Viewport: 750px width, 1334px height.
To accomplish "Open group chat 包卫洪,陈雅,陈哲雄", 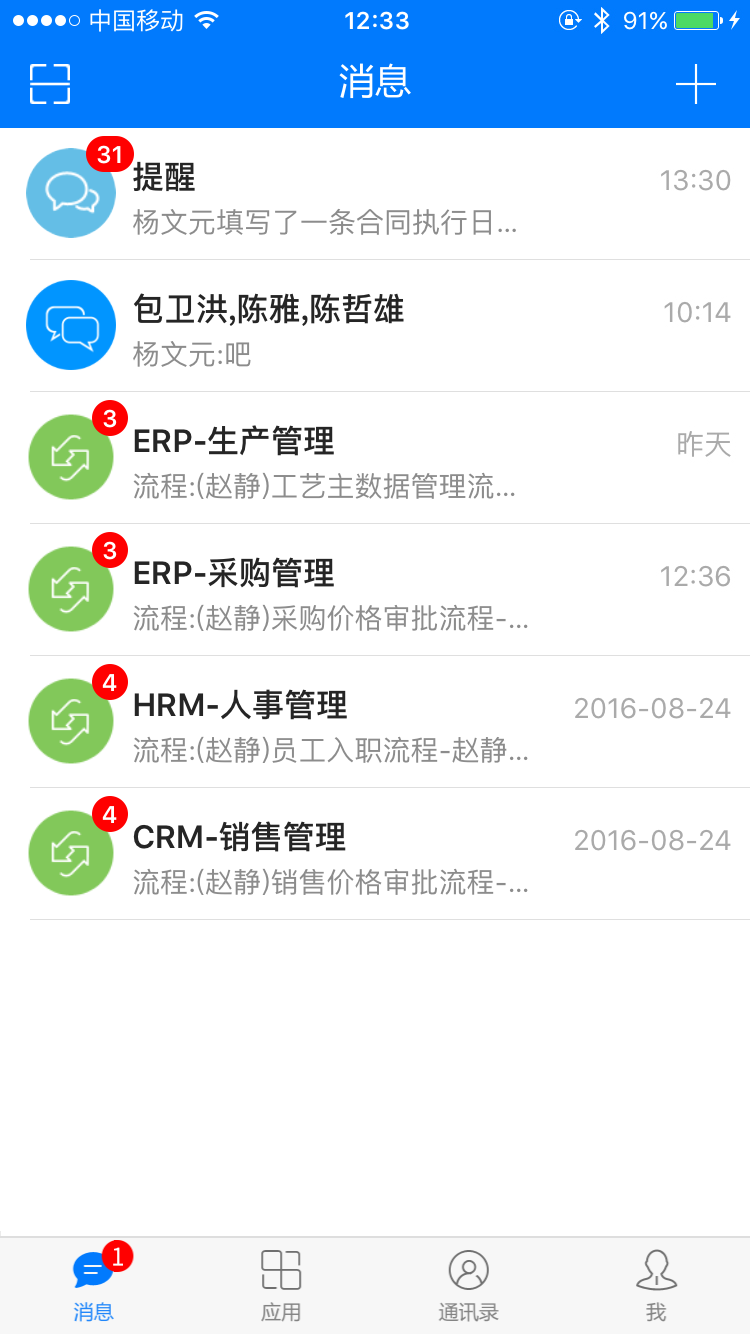I will [375, 326].
